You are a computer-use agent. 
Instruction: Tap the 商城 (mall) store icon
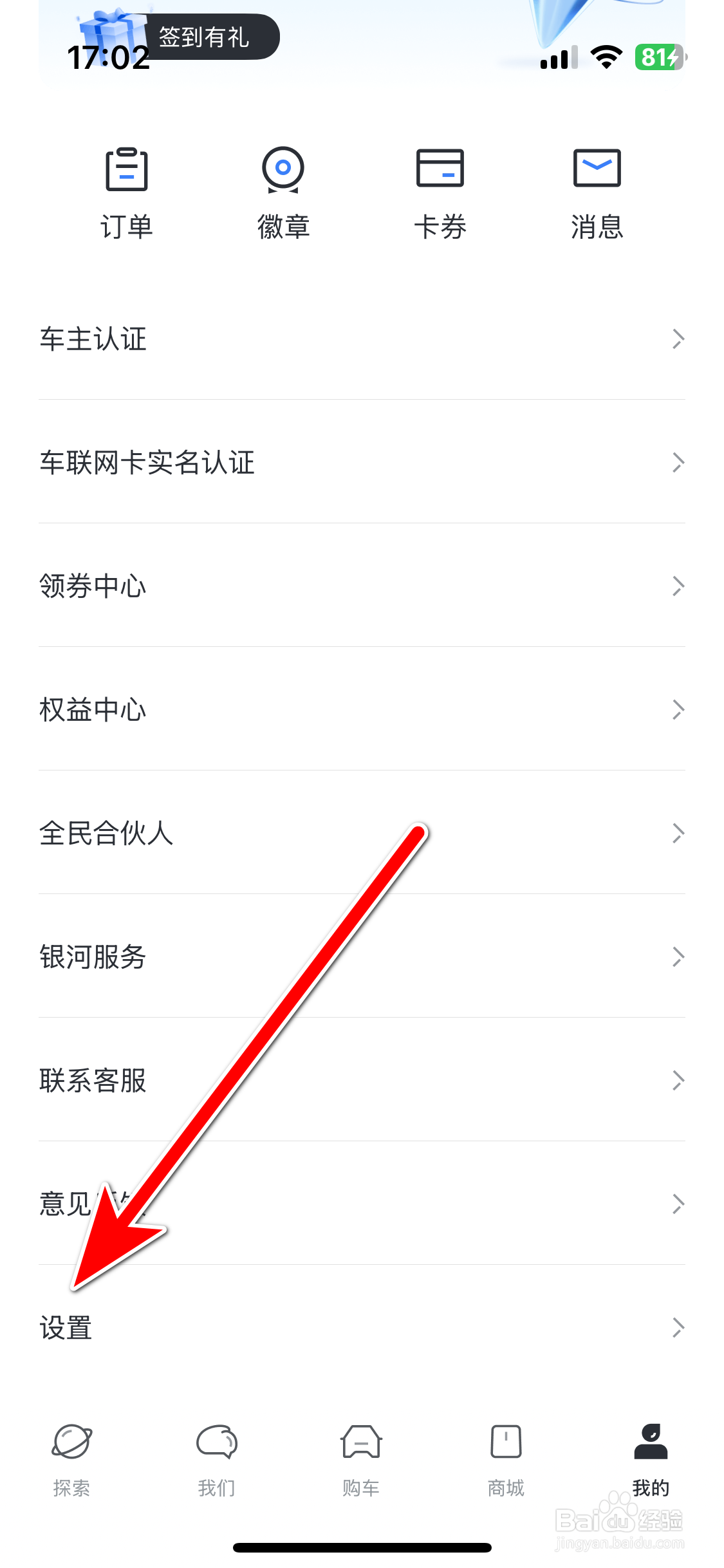click(x=506, y=1442)
